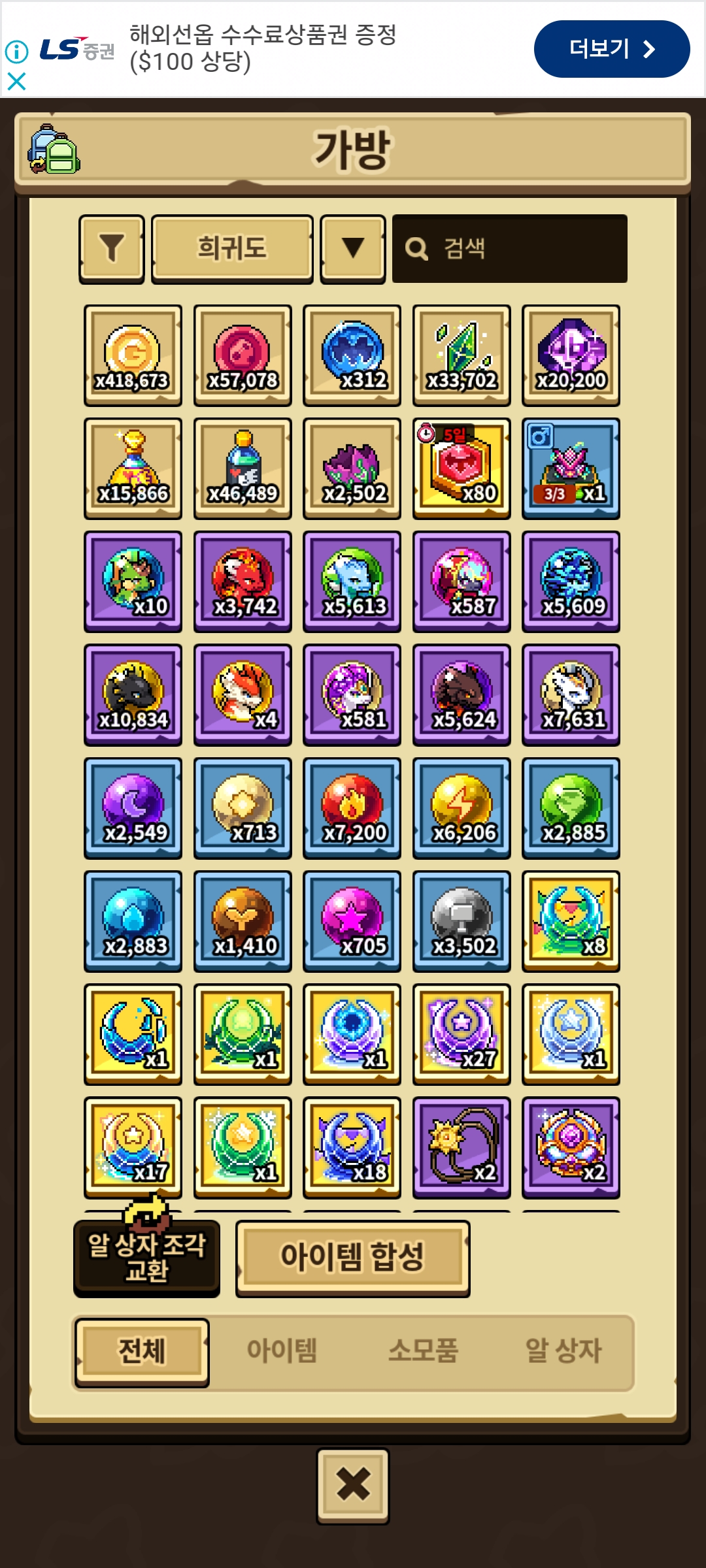Close the 가방 bag window
Image resolution: width=706 pixels, height=1568 pixels.
point(353,1485)
